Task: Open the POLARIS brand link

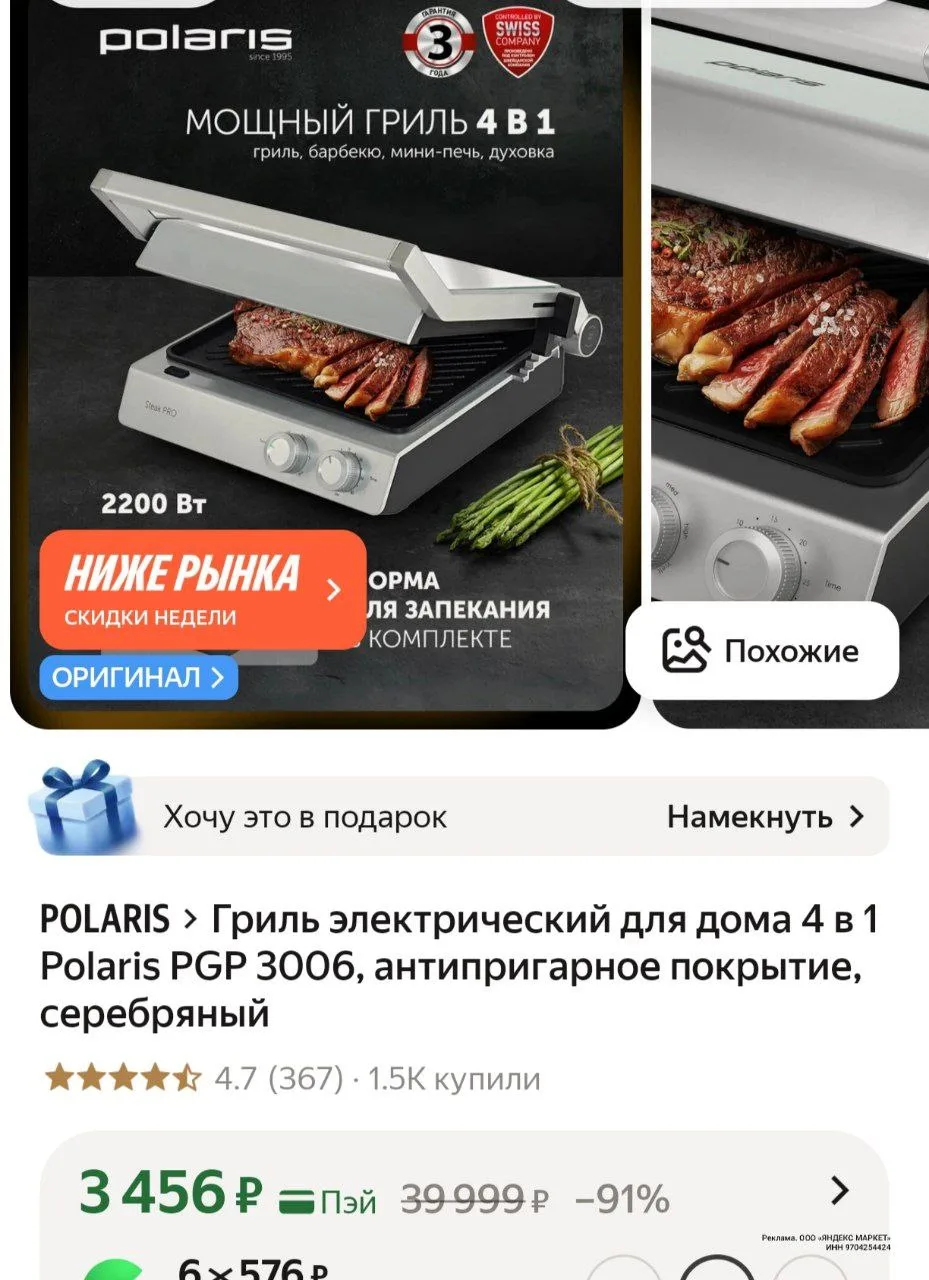Action: (x=104, y=918)
